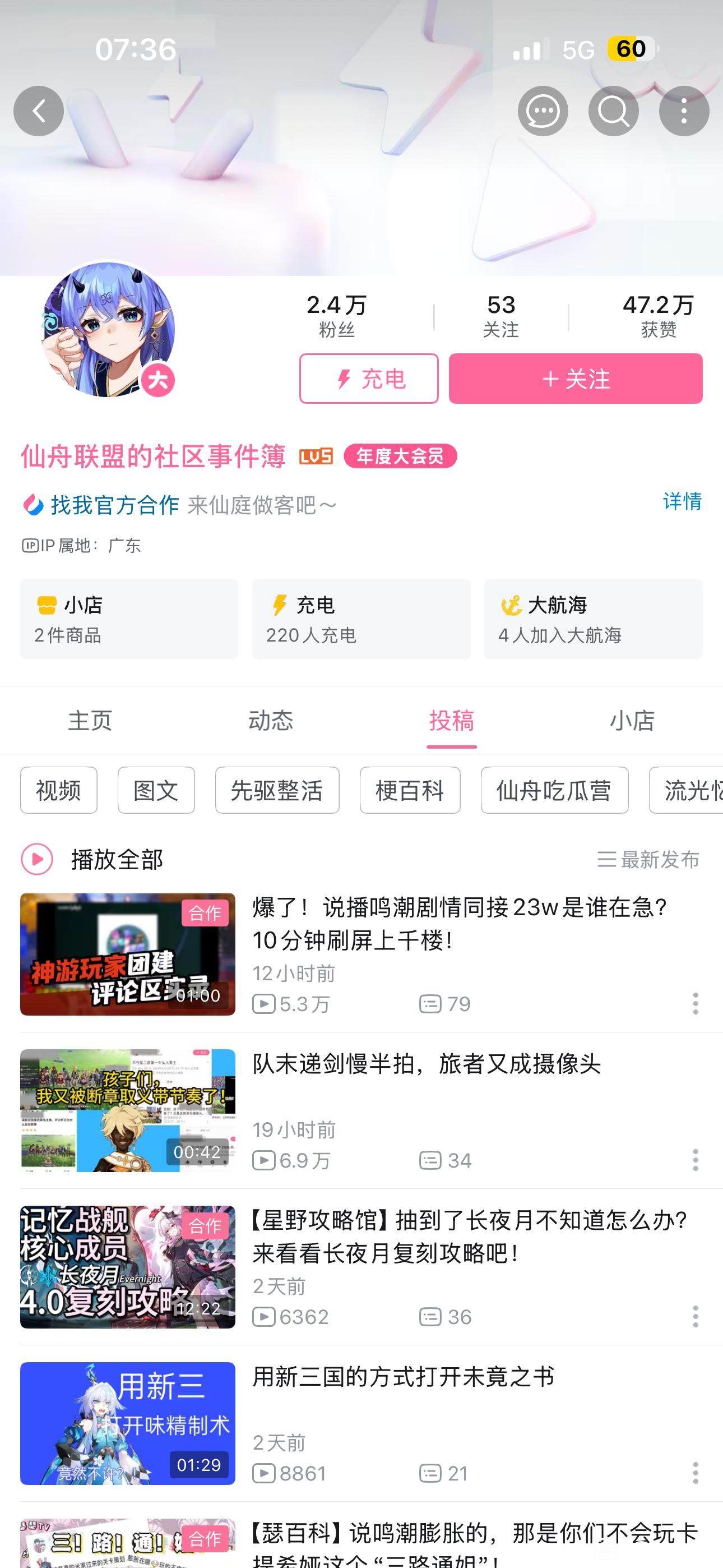Play all videos with 播放全部
This screenshot has height=1568, width=723.
[x=91, y=860]
